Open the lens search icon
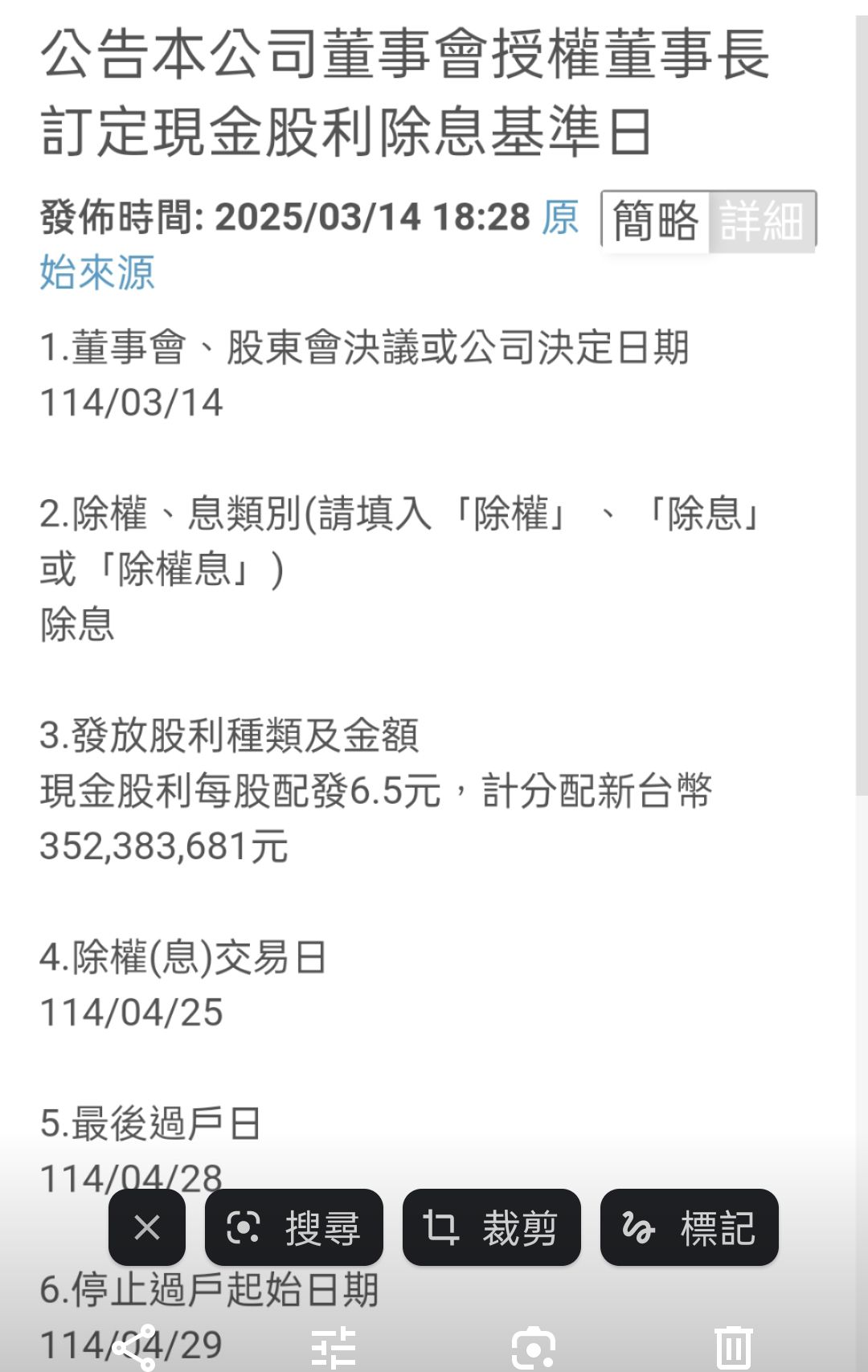This screenshot has width=868, height=1372. (x=533, y=1348)
